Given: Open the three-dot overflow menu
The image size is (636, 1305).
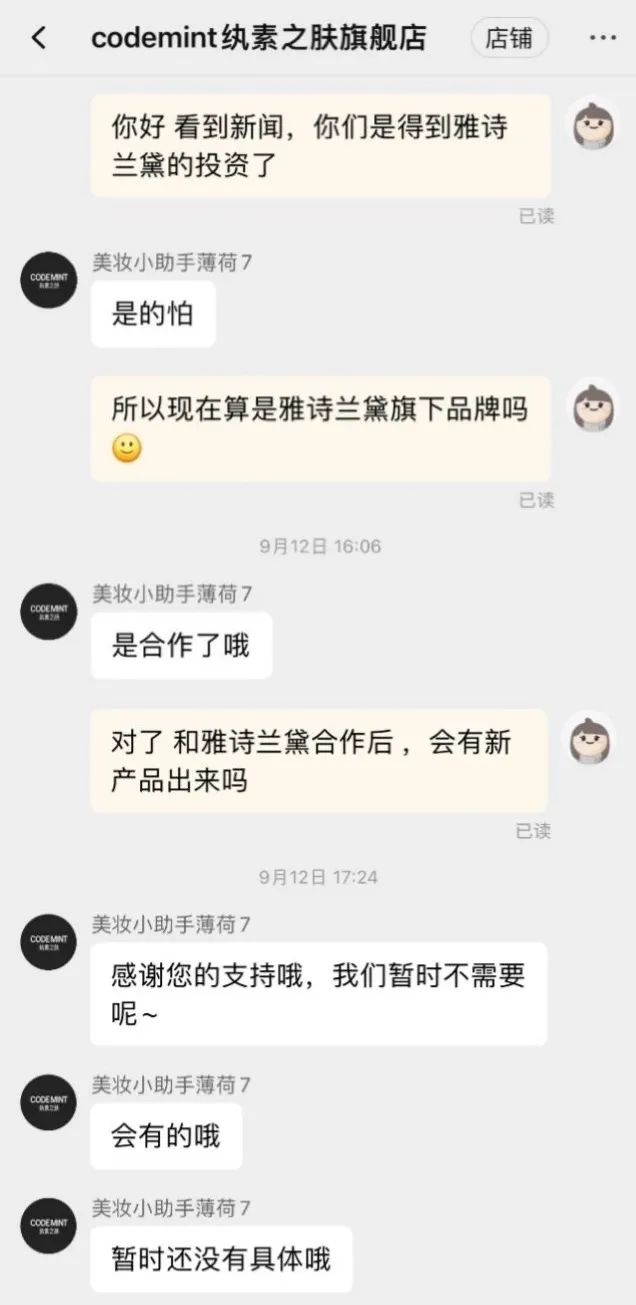Looking at the screenshot, I should click(x=602, y=38).
